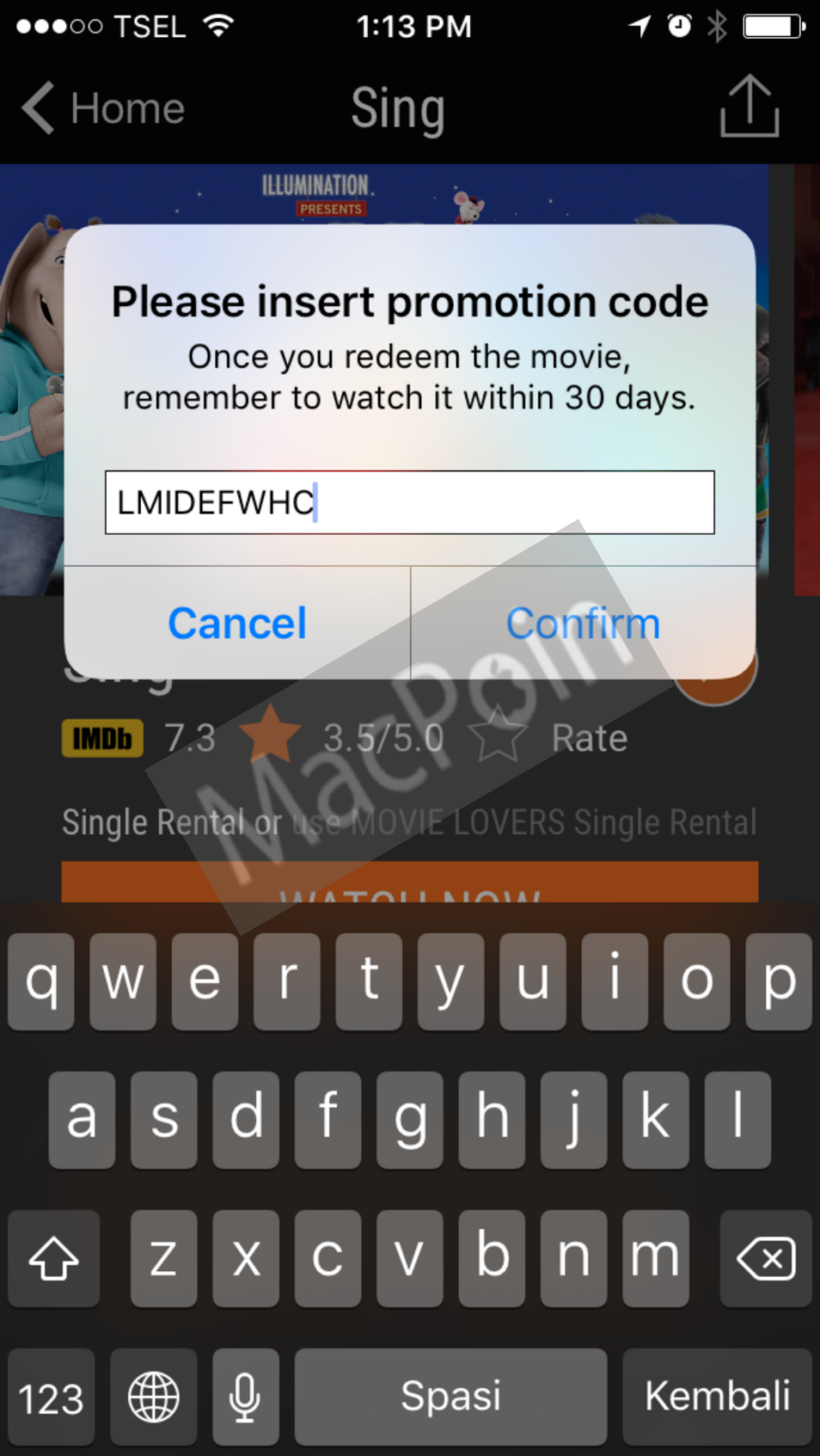Tap the Spasi space bar
Image resolution: width=820 pixels, height=1456 pixels.
point(450,1397)
